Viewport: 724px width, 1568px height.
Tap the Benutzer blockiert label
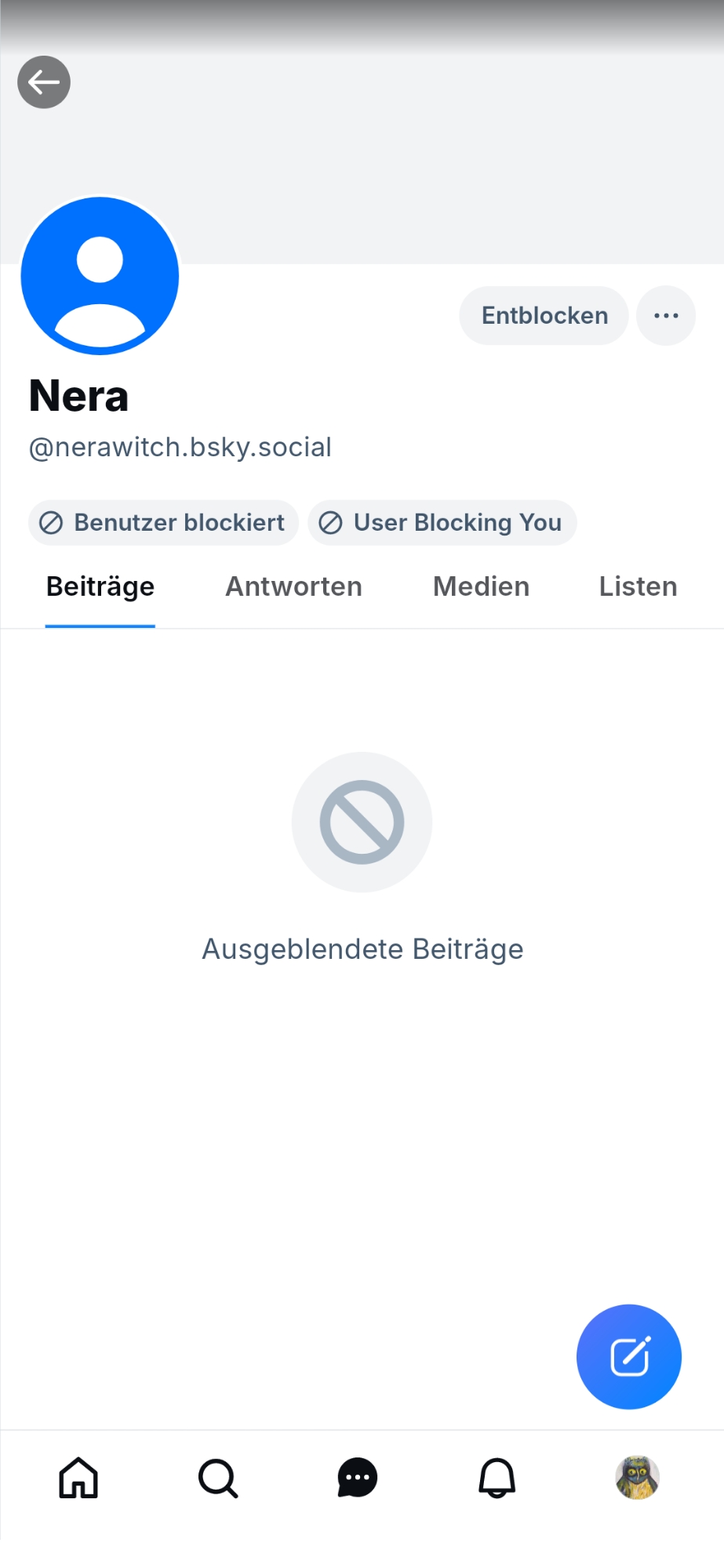coord(163,523)
